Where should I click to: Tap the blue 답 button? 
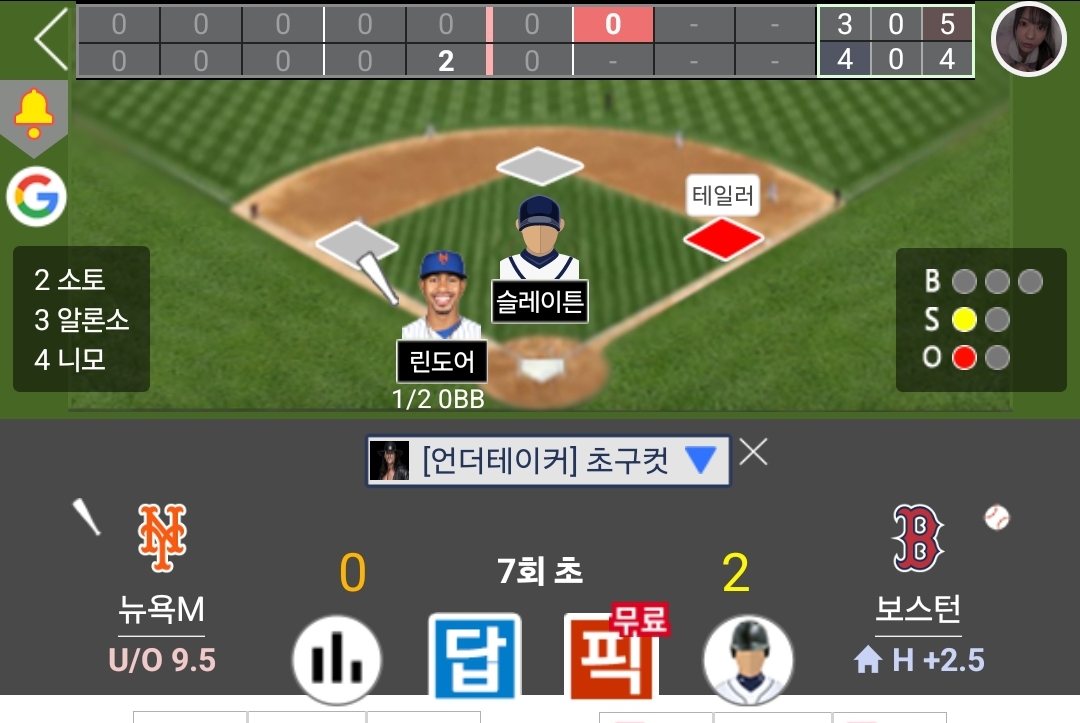pos(475,656)
